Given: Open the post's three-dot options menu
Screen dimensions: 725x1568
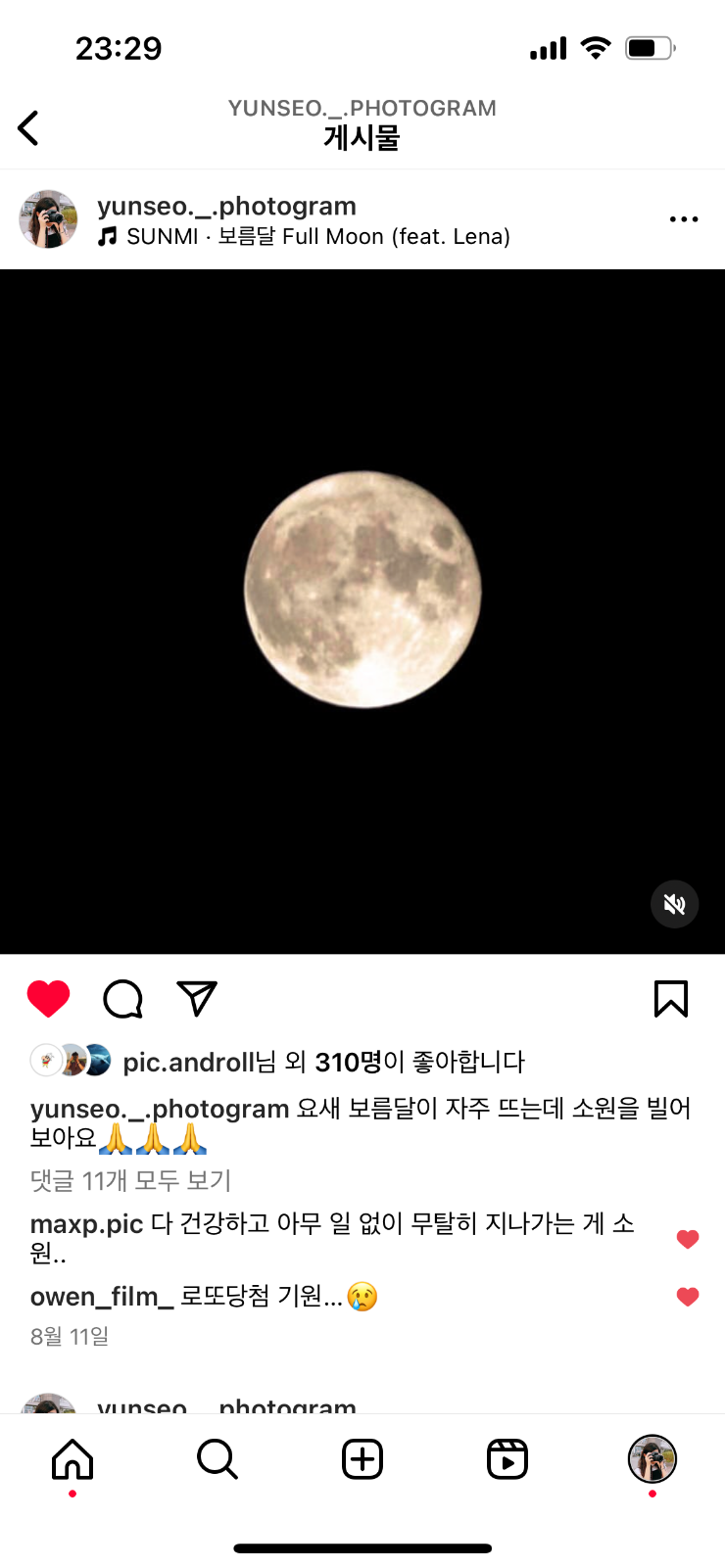Looking at the screenshot, I should [x=683, y=219].
